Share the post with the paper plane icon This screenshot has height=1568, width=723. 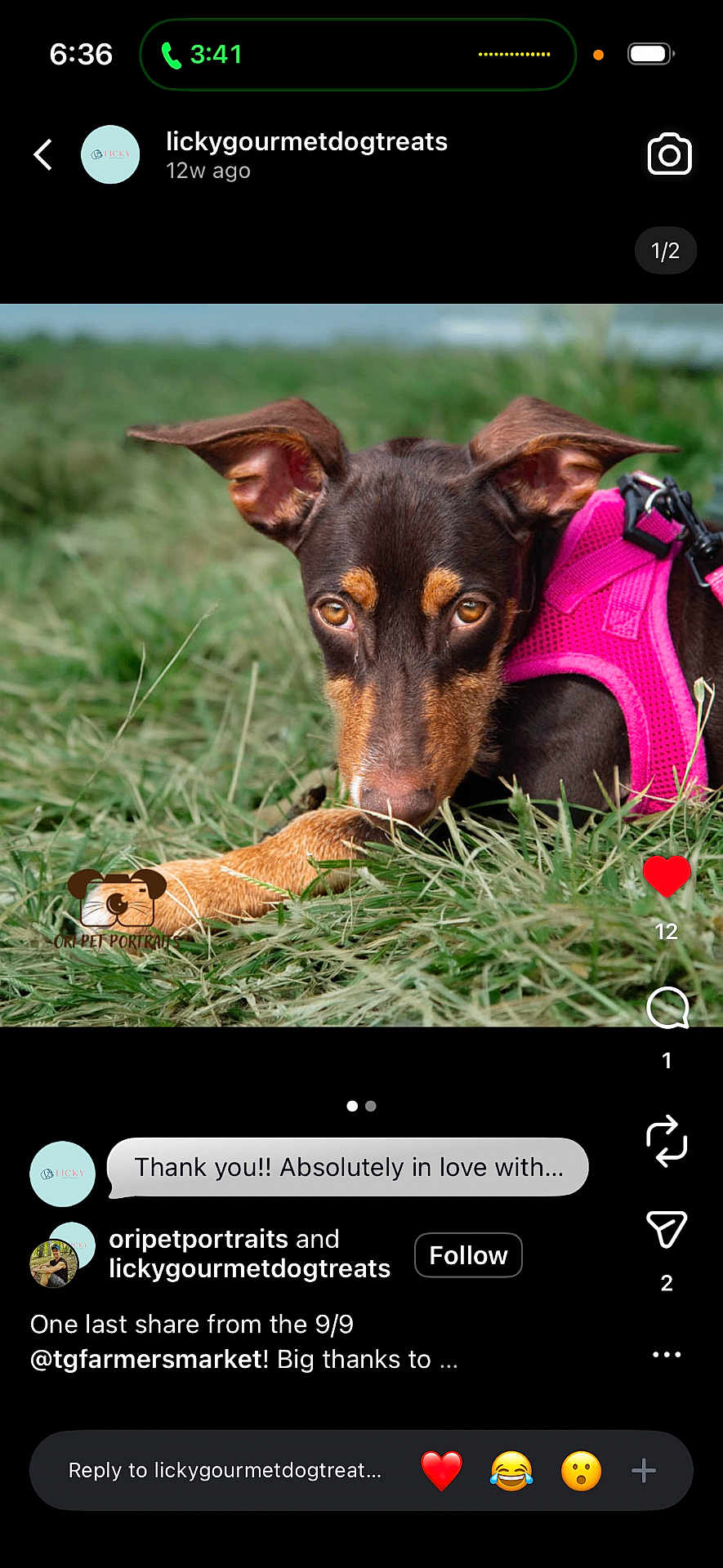tap(667, 1229)
